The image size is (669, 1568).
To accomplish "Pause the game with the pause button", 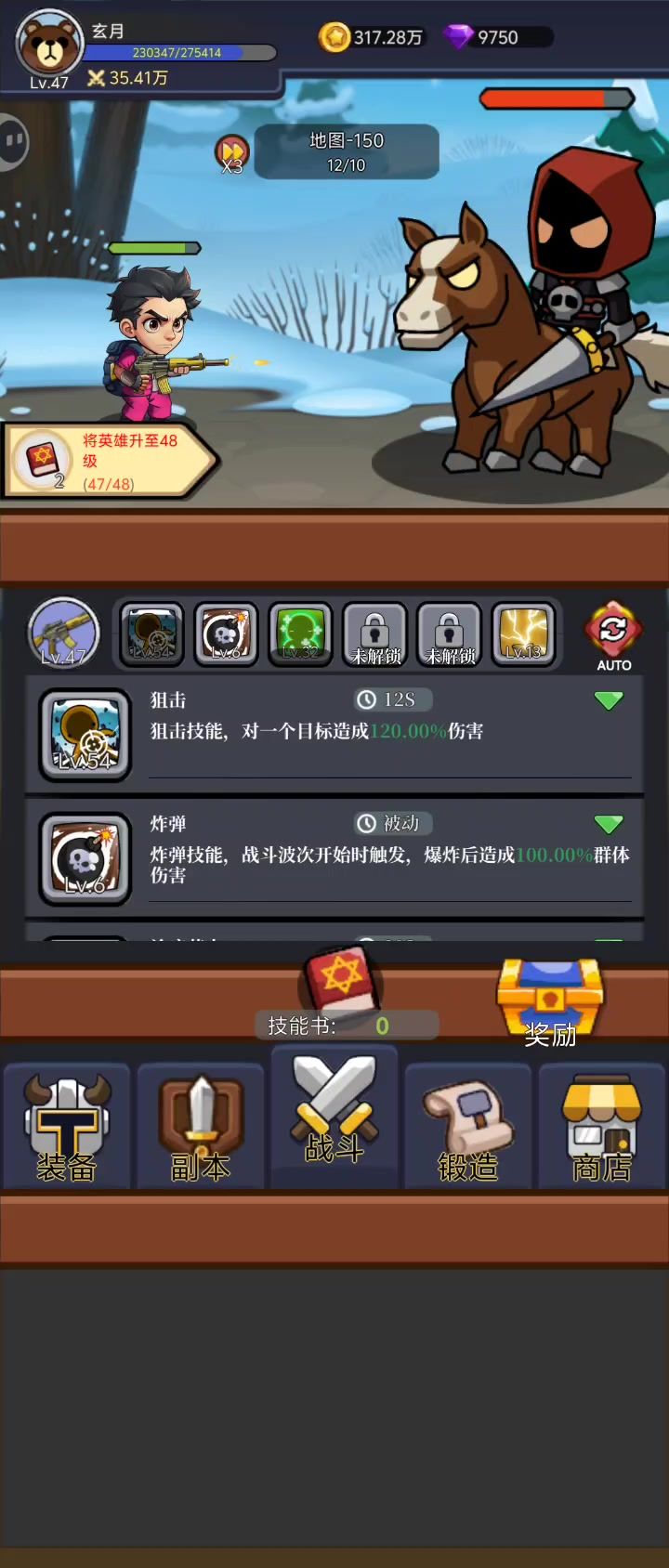I will pos(13,142).
